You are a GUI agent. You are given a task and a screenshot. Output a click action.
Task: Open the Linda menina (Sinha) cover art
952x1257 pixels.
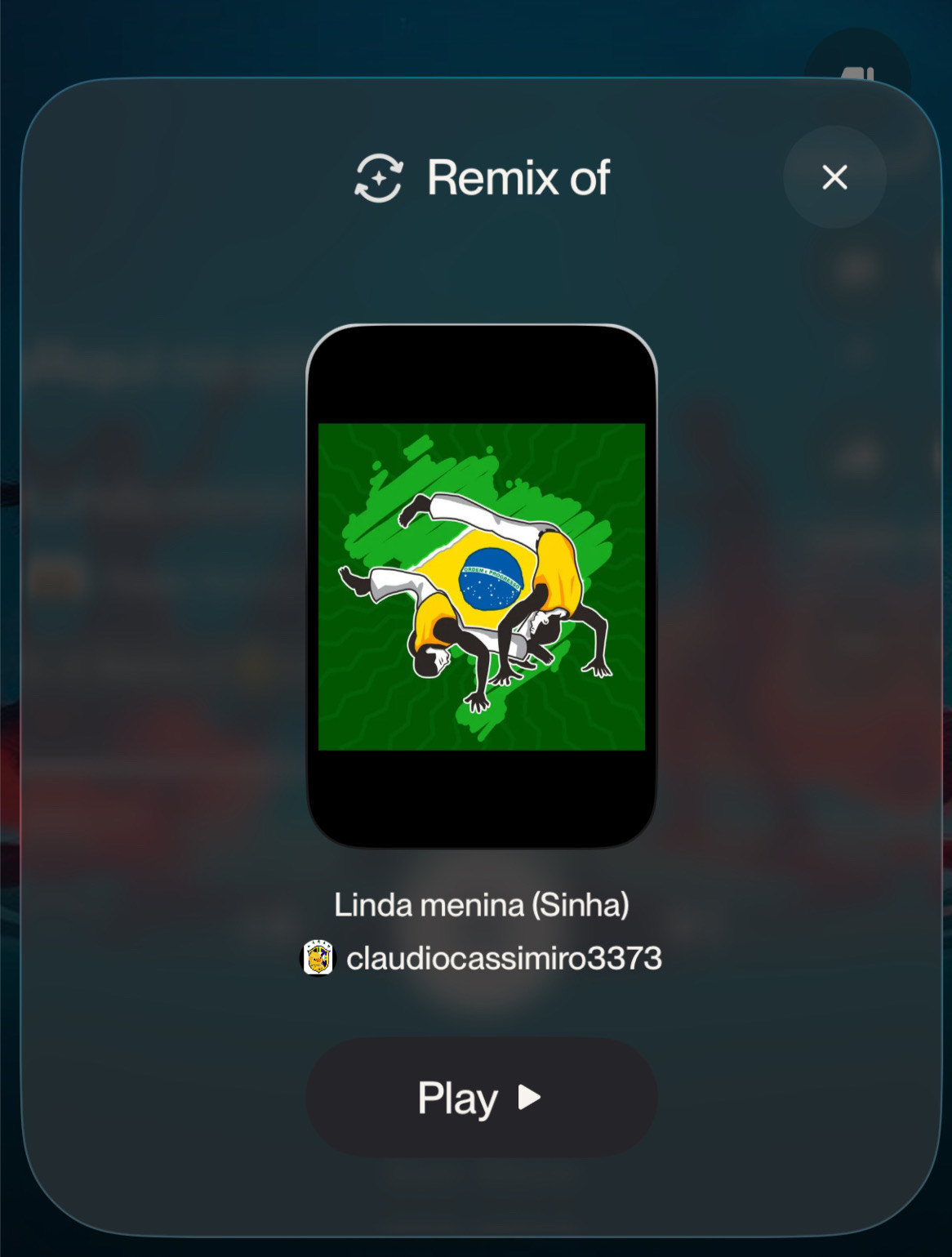pos(481,586)
